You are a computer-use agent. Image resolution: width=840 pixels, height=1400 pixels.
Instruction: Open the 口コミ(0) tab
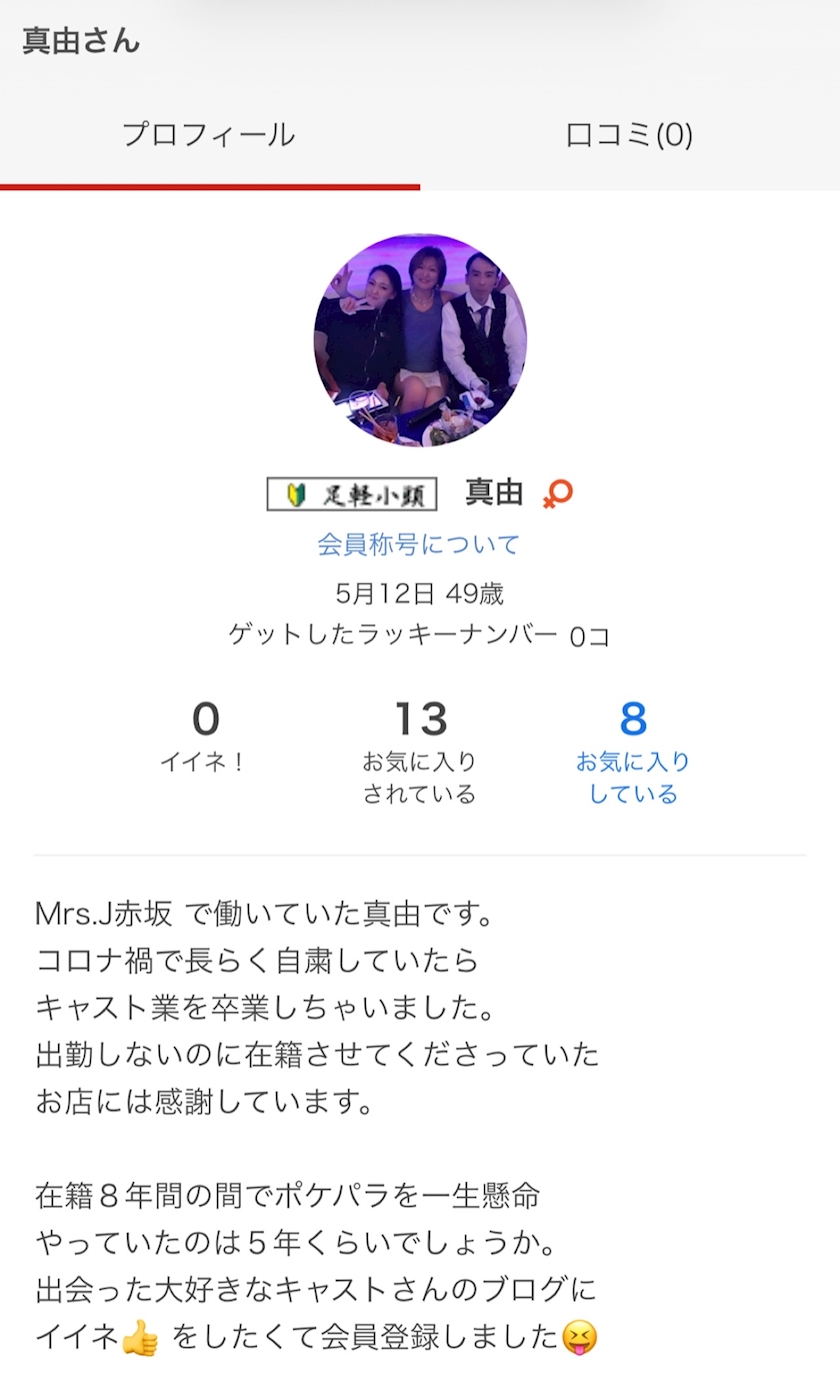point(629,135)
